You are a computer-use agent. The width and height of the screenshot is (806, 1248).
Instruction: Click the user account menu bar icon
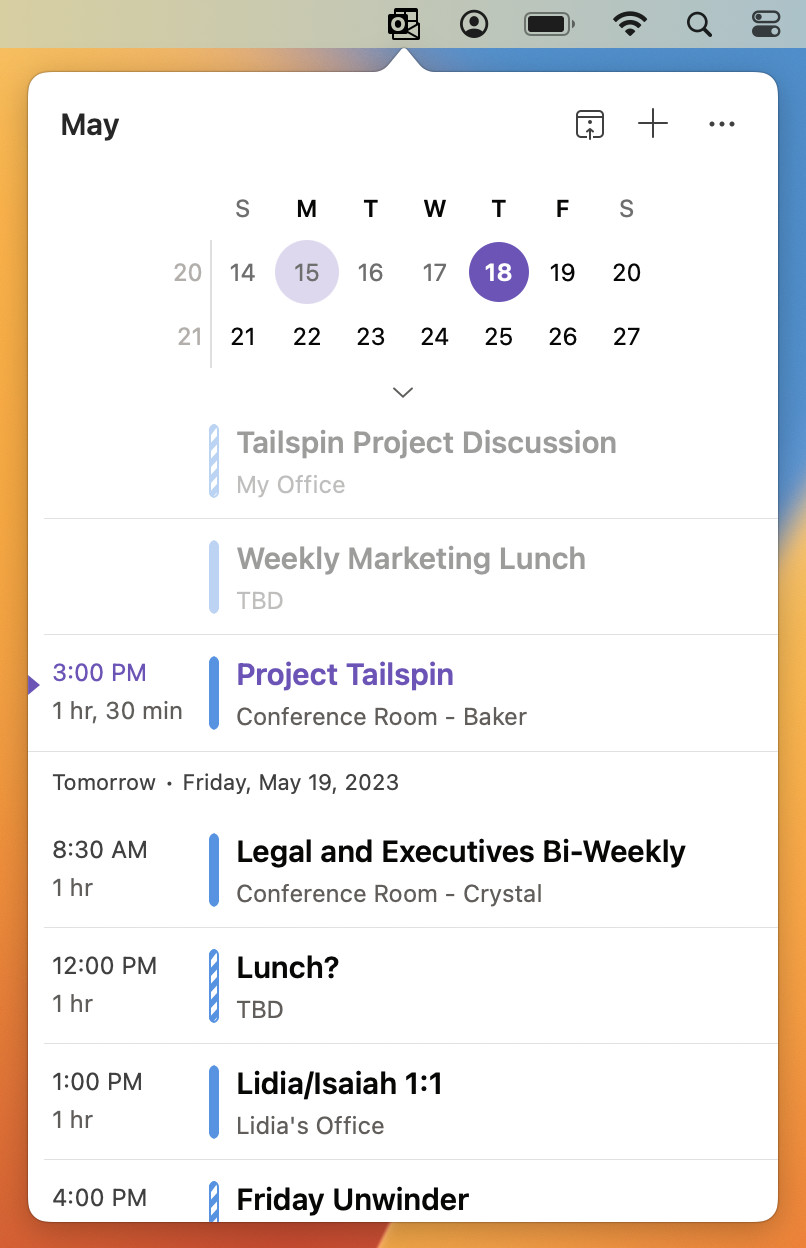pyautogui.click(x=473, y=24)
